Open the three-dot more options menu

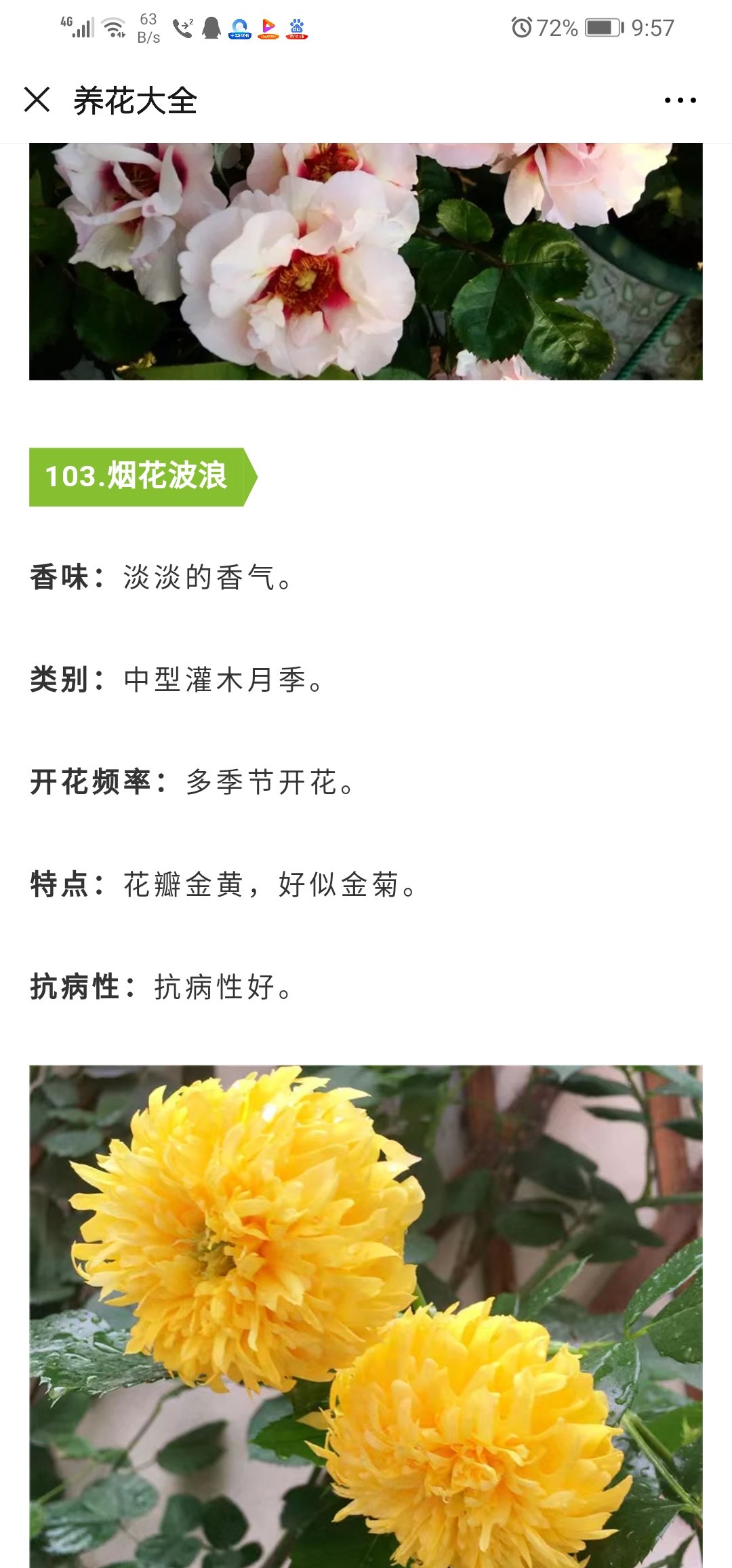[680, 100]
